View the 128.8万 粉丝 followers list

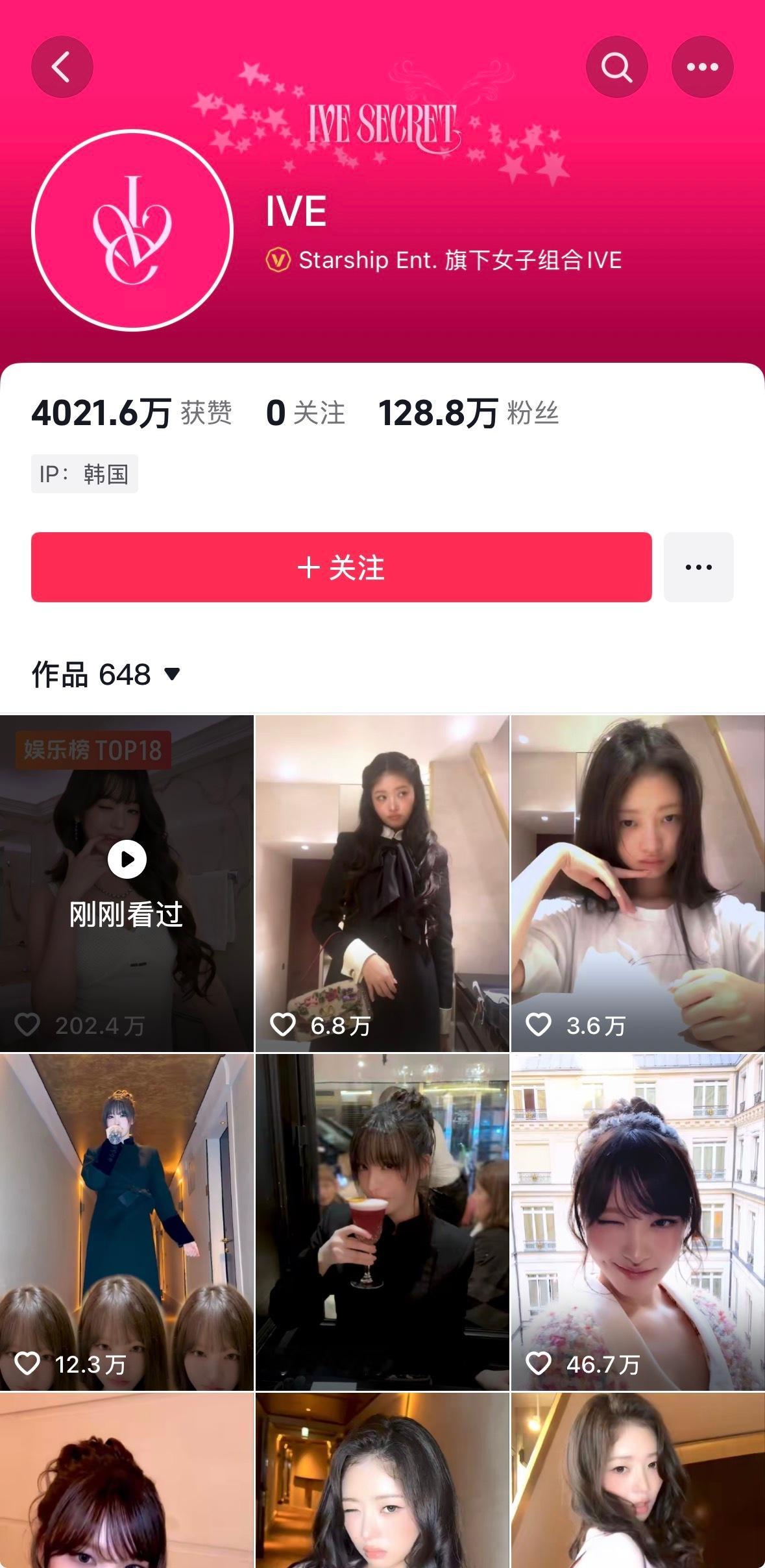coord(468,413)
